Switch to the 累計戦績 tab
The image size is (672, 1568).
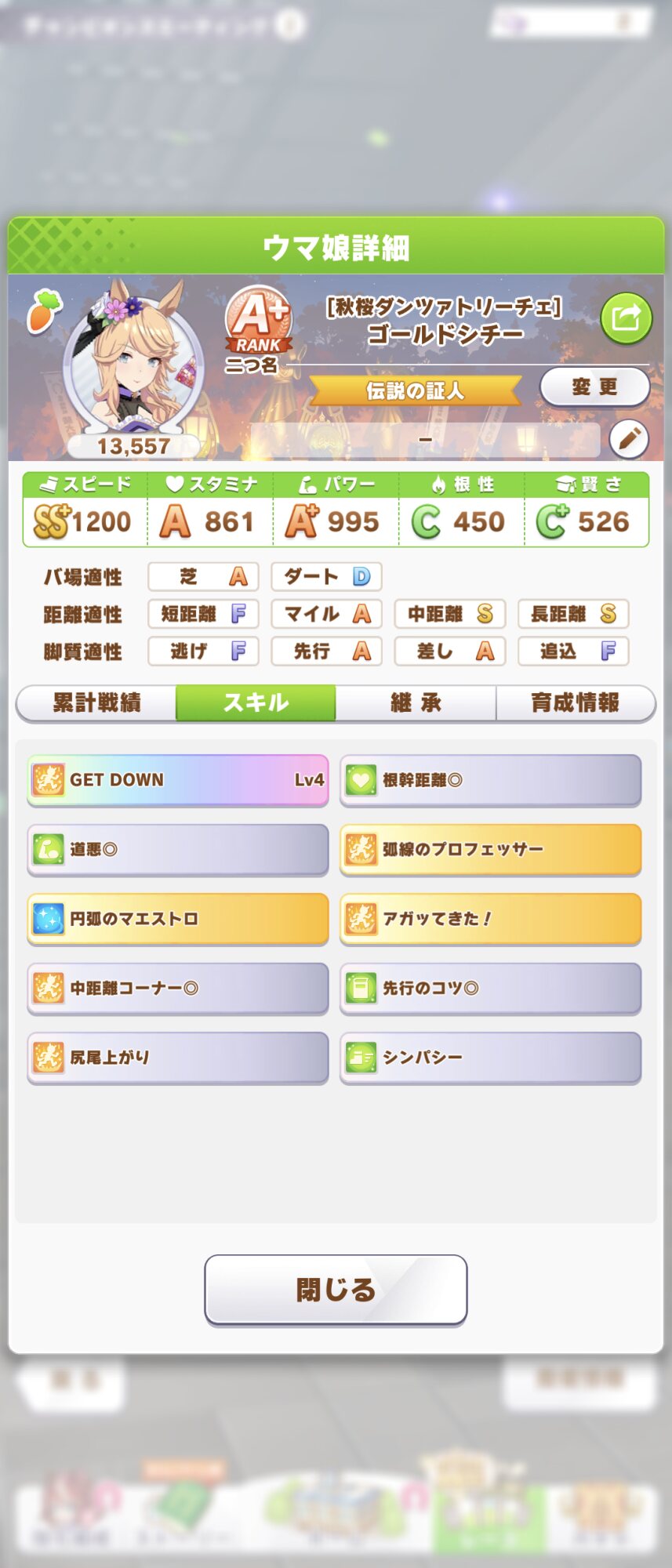(96, 702)
